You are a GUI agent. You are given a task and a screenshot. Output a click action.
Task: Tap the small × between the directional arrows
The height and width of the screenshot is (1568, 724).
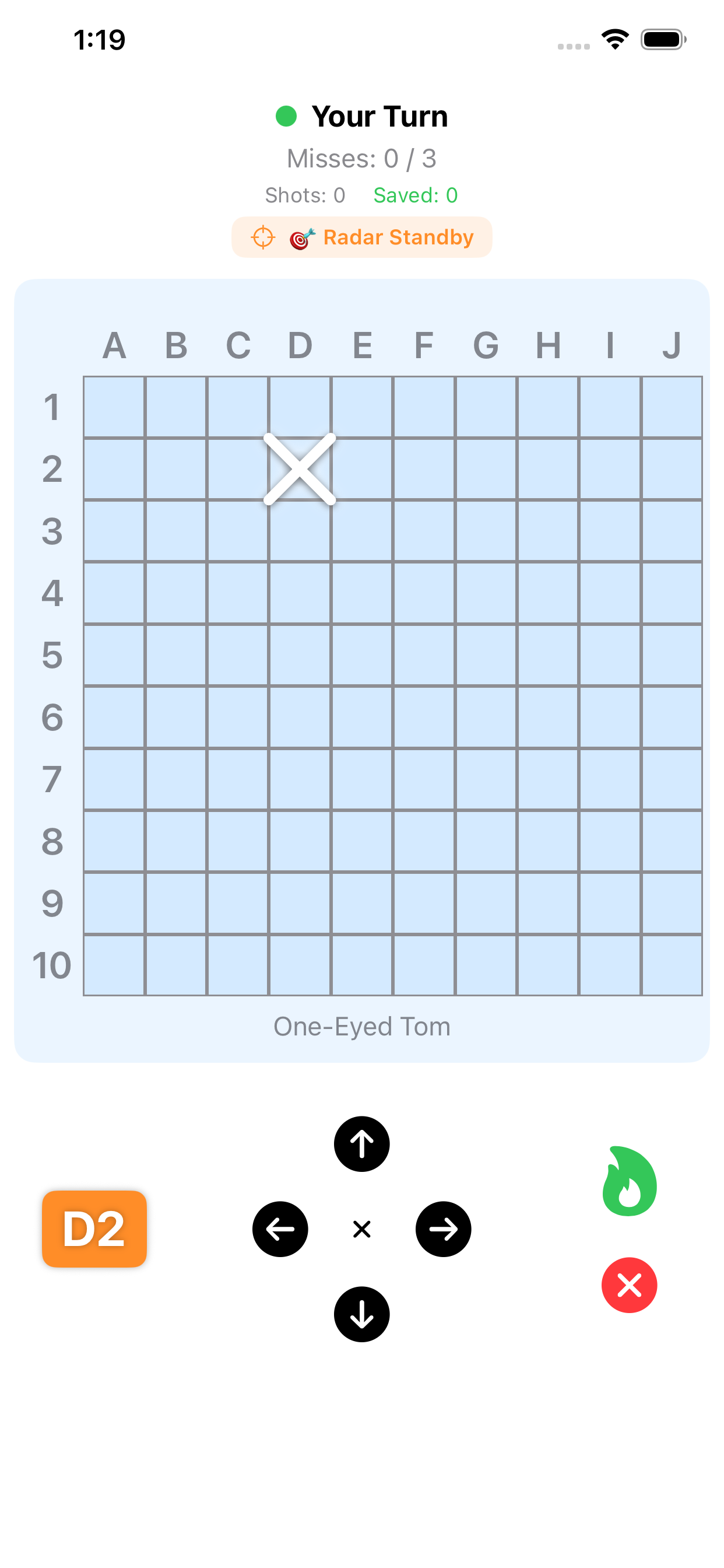(361, 1229)
